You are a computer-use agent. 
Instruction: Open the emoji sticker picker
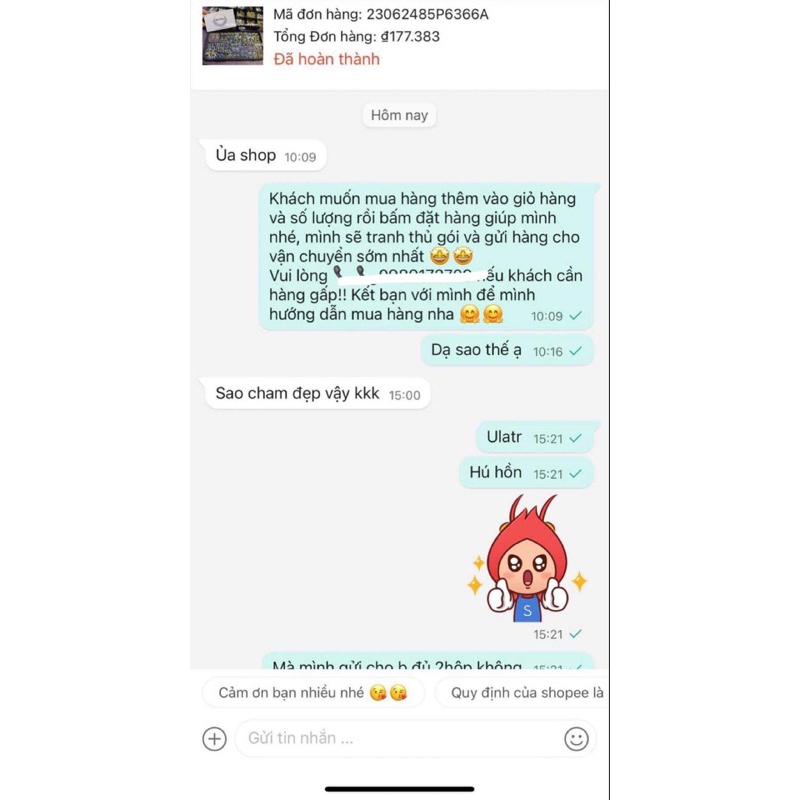click(x=576, y=739)
